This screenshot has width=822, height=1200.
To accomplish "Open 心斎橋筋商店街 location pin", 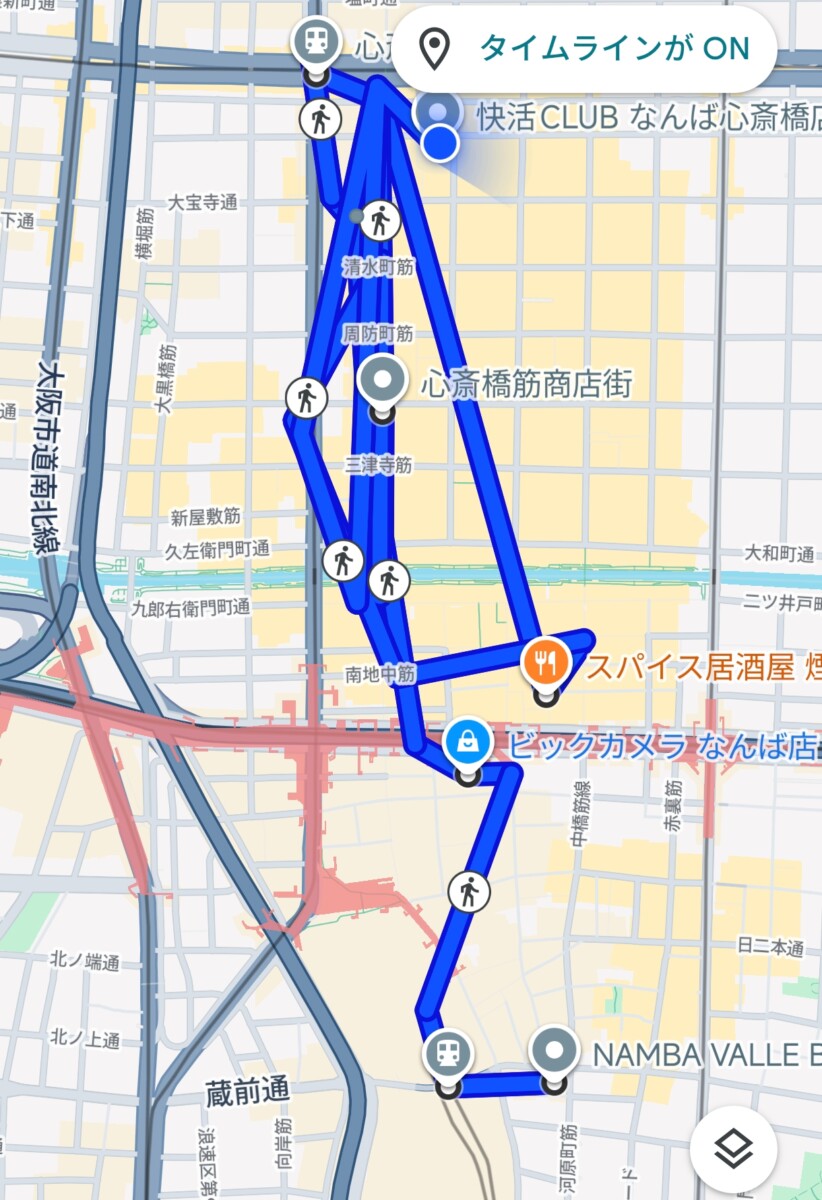I will [x=381, y=382].
